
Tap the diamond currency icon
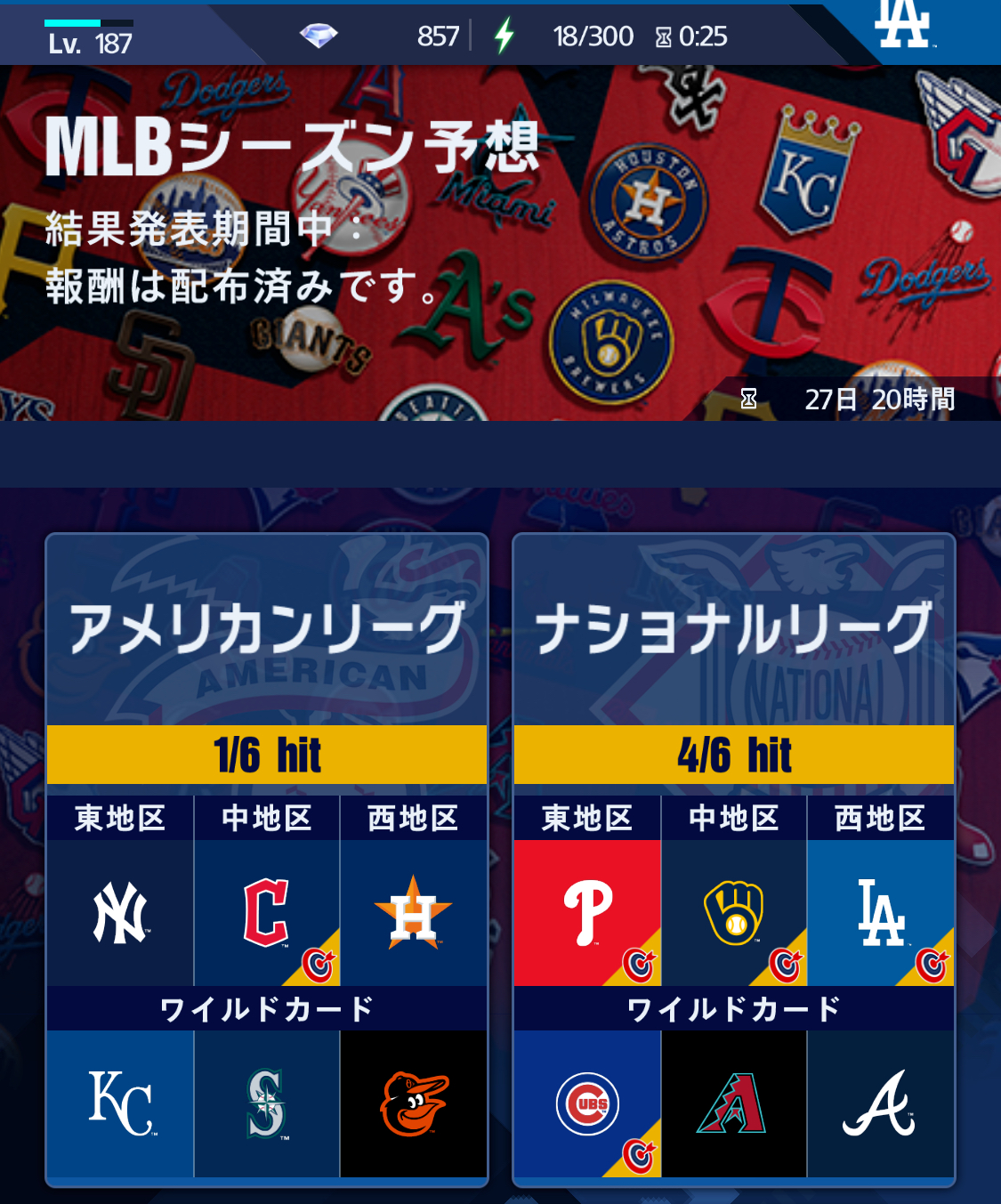(x=319, y=36)
